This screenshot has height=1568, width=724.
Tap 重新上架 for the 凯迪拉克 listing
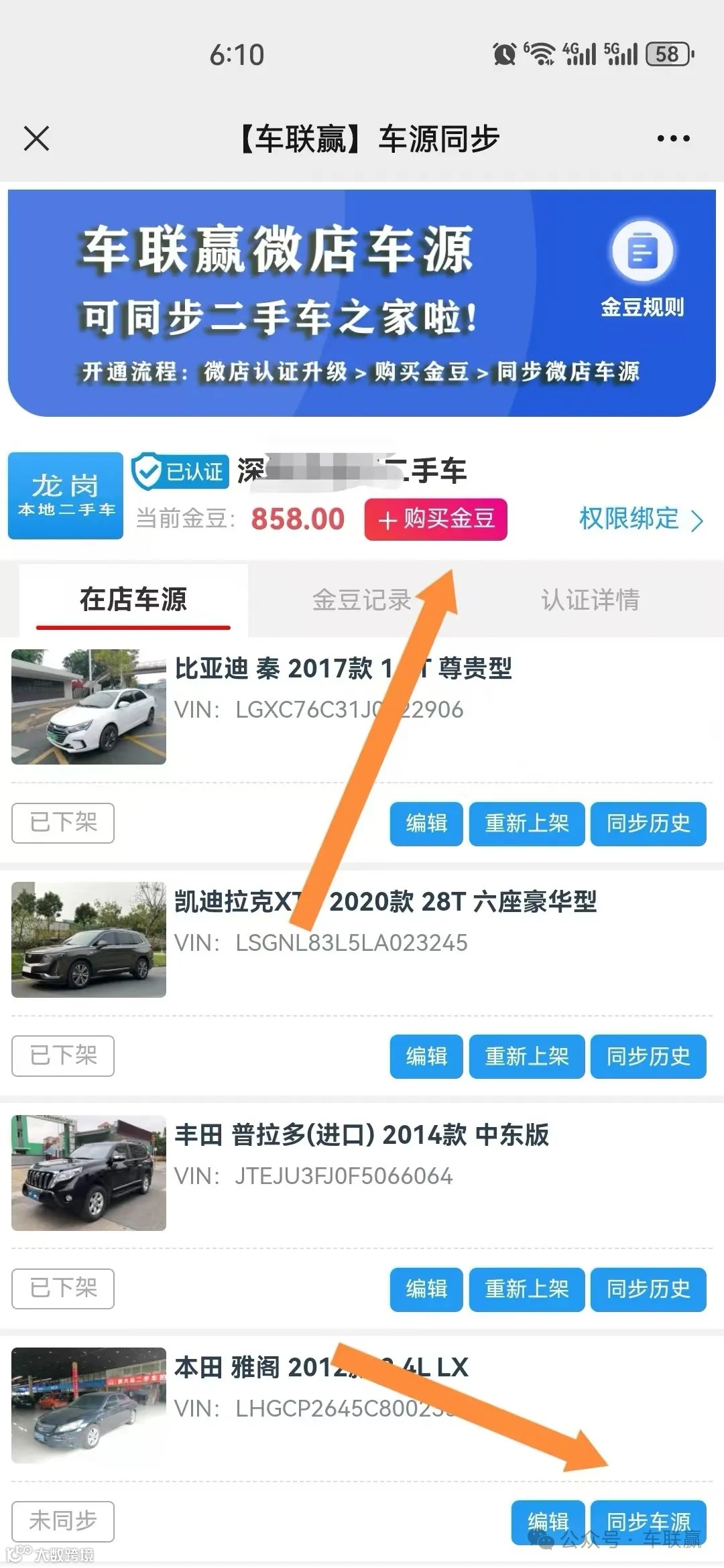click(527, 1057)
